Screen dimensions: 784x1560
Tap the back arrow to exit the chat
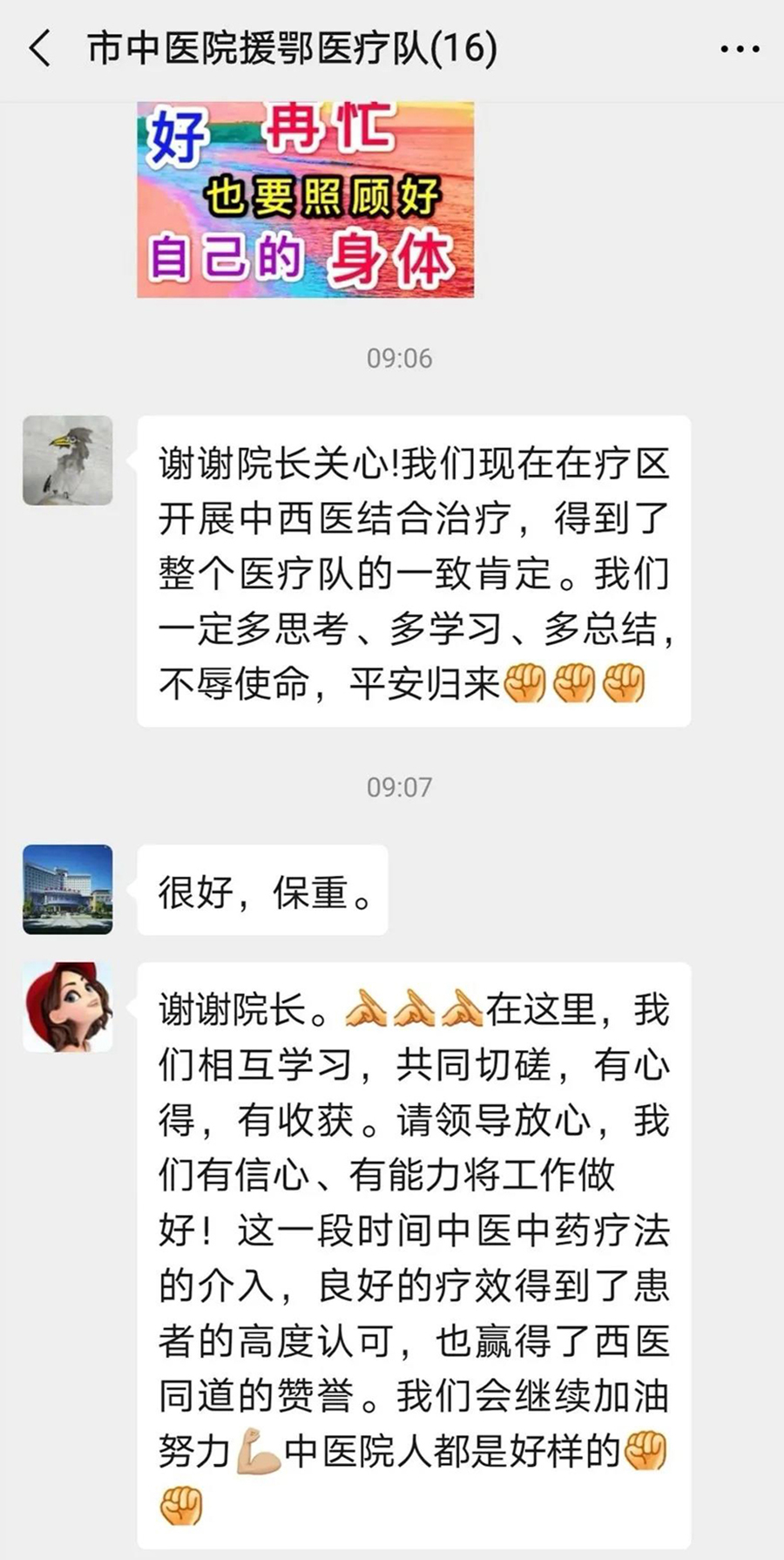(37, 48)
